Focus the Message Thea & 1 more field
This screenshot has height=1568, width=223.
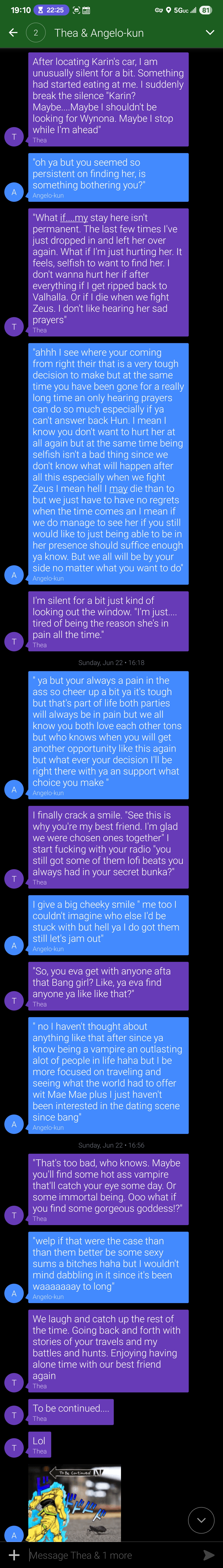click(110, 1555)
